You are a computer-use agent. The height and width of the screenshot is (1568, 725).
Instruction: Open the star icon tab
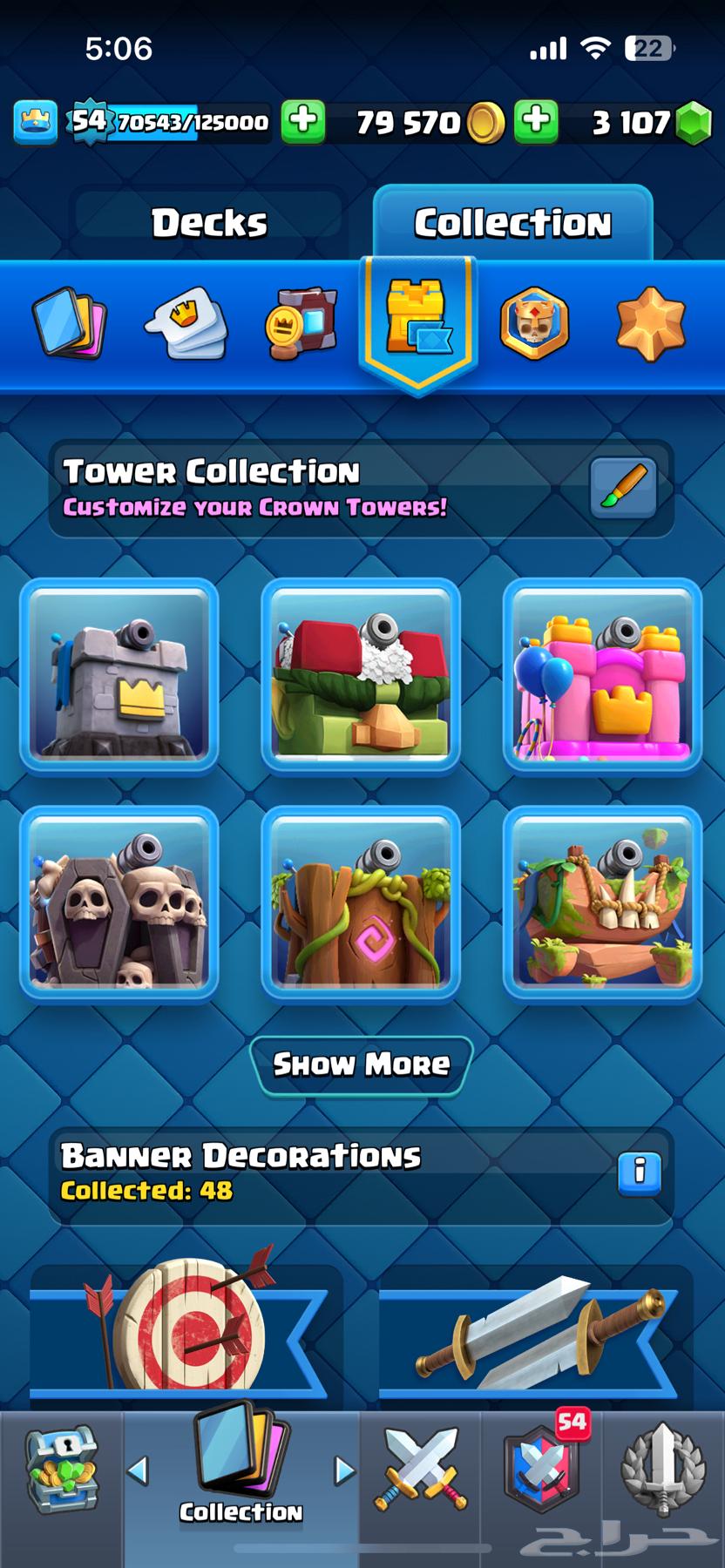[x=650, y=323]
